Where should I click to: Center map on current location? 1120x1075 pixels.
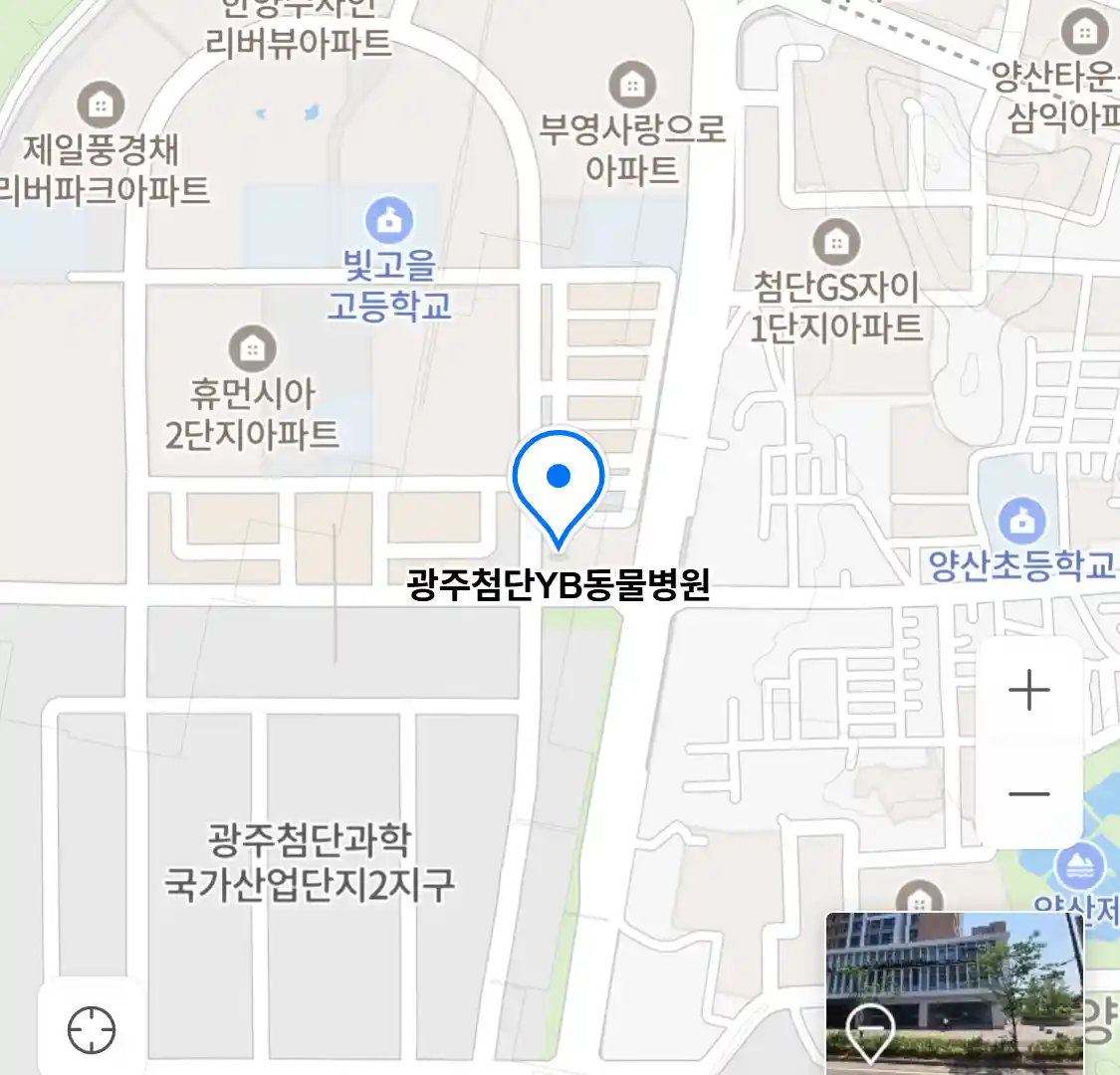[92, 1029]
